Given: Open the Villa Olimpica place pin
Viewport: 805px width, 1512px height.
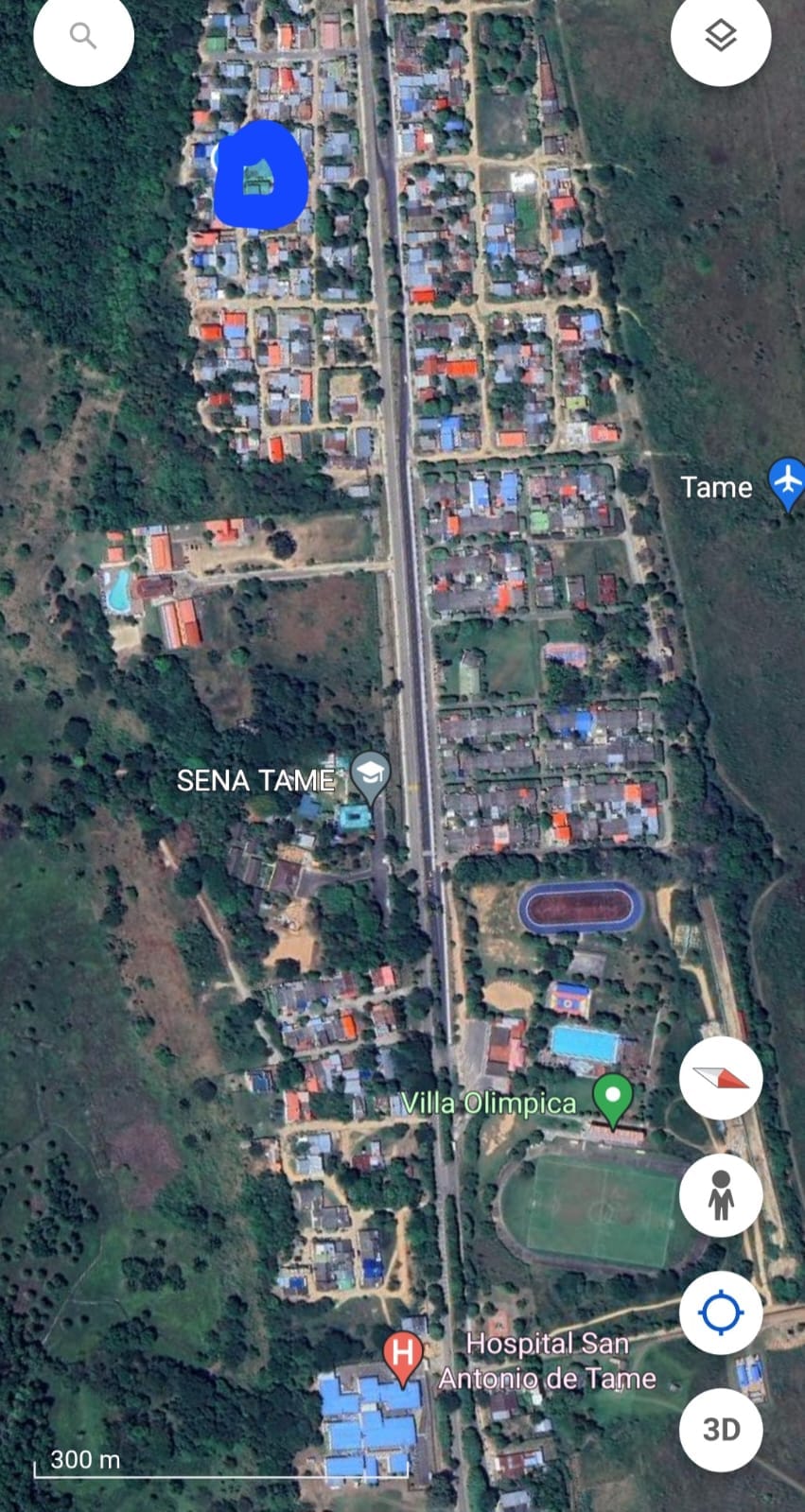Looking at the screenshot, I should [x=613, y=1098].
